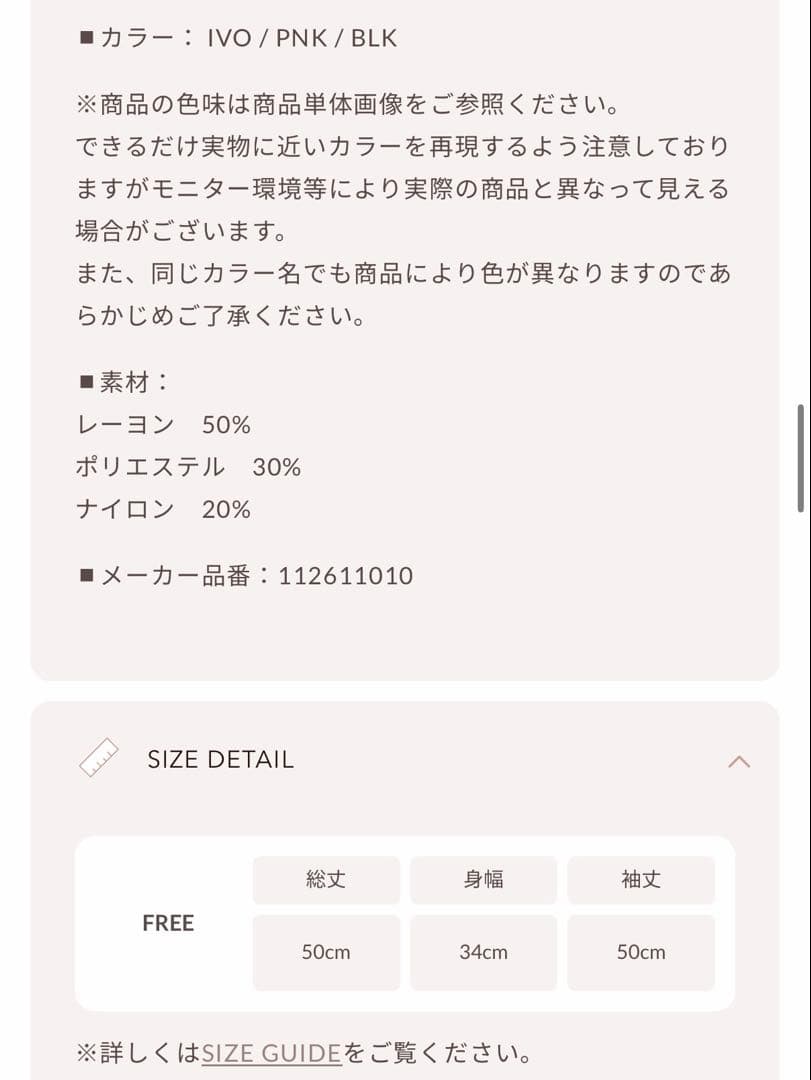
Task: Click the black square bullet before カラー
Action: pyautogui.click(x=86, y=38)
